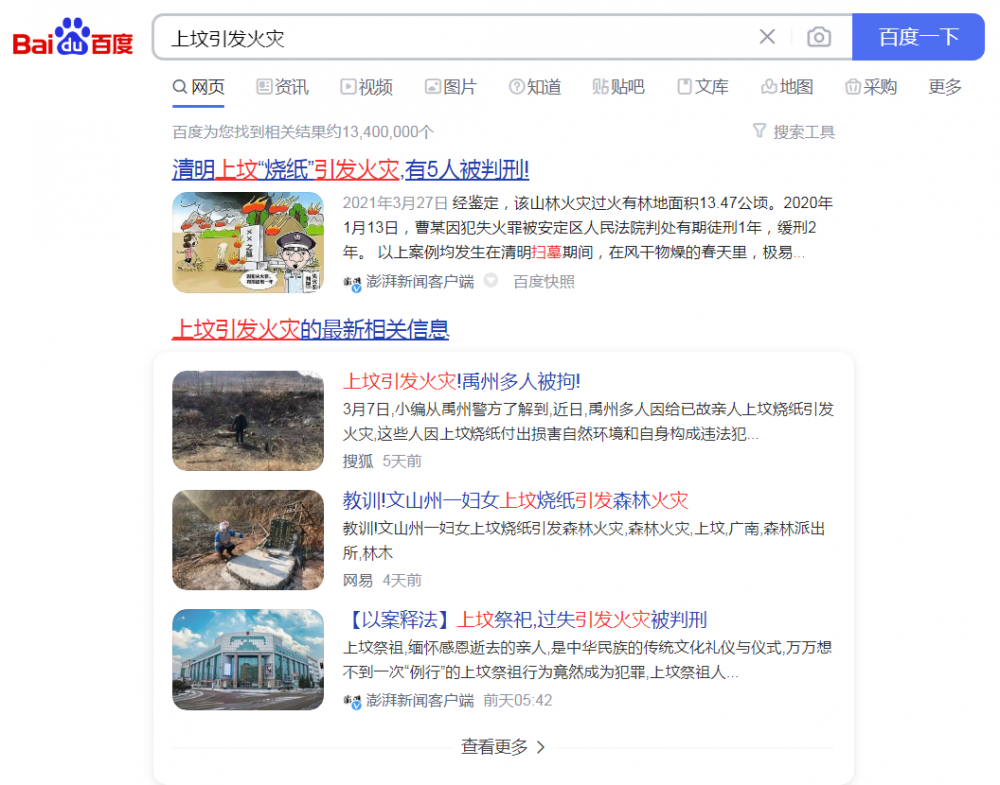
Task: Switch to the 地图 tab
Action: 787,87
